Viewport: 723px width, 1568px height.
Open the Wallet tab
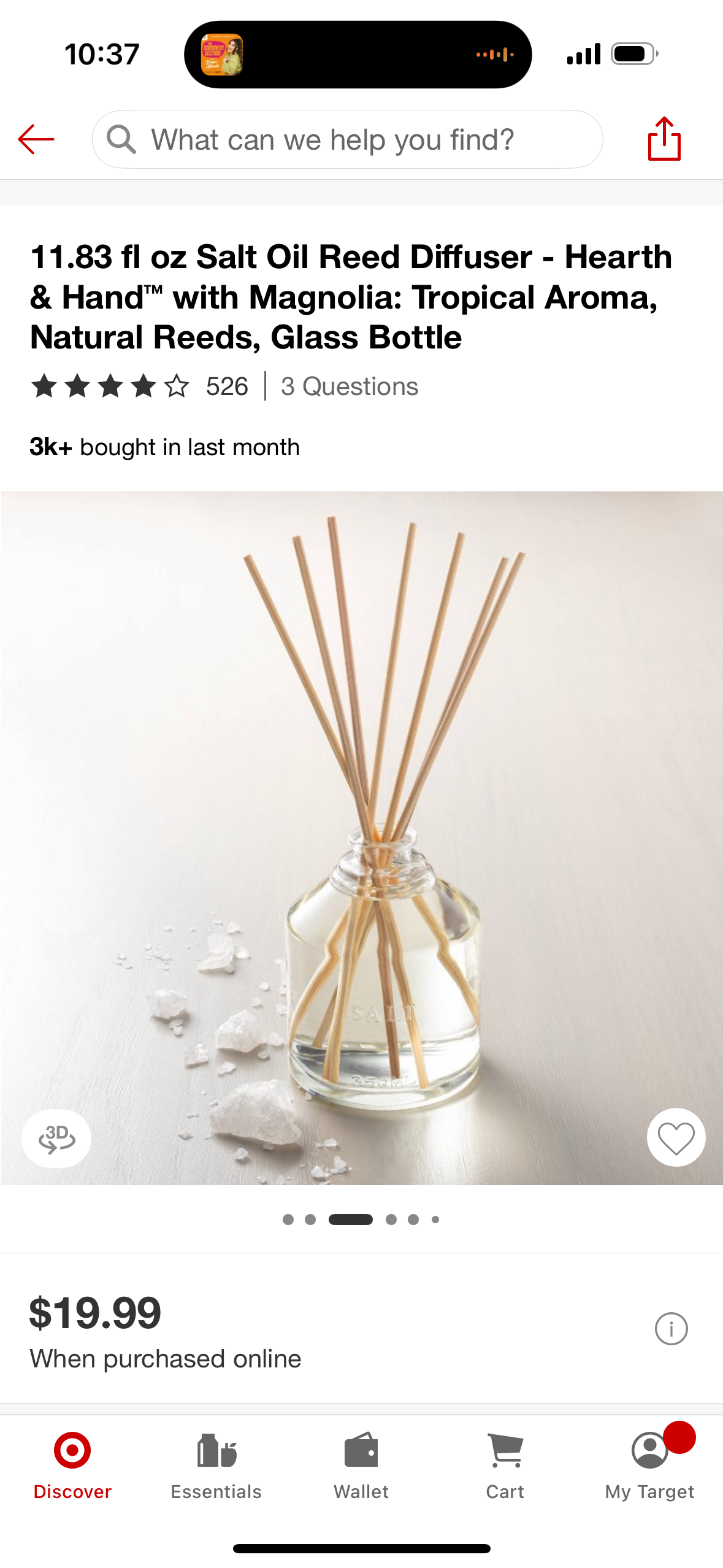point(361,1466)
